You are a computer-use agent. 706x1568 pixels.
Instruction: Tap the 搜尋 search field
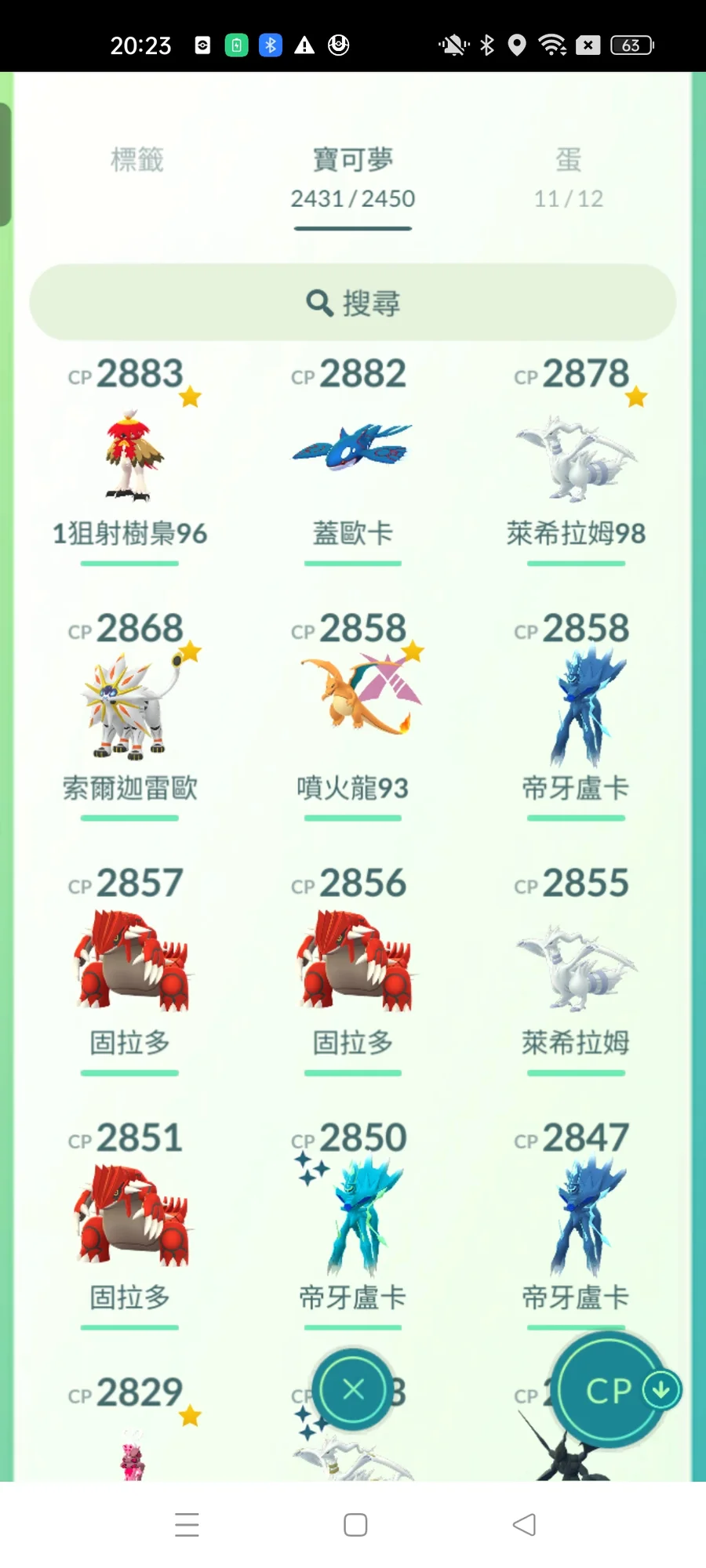pyautogui.click(x=353, y=303)
